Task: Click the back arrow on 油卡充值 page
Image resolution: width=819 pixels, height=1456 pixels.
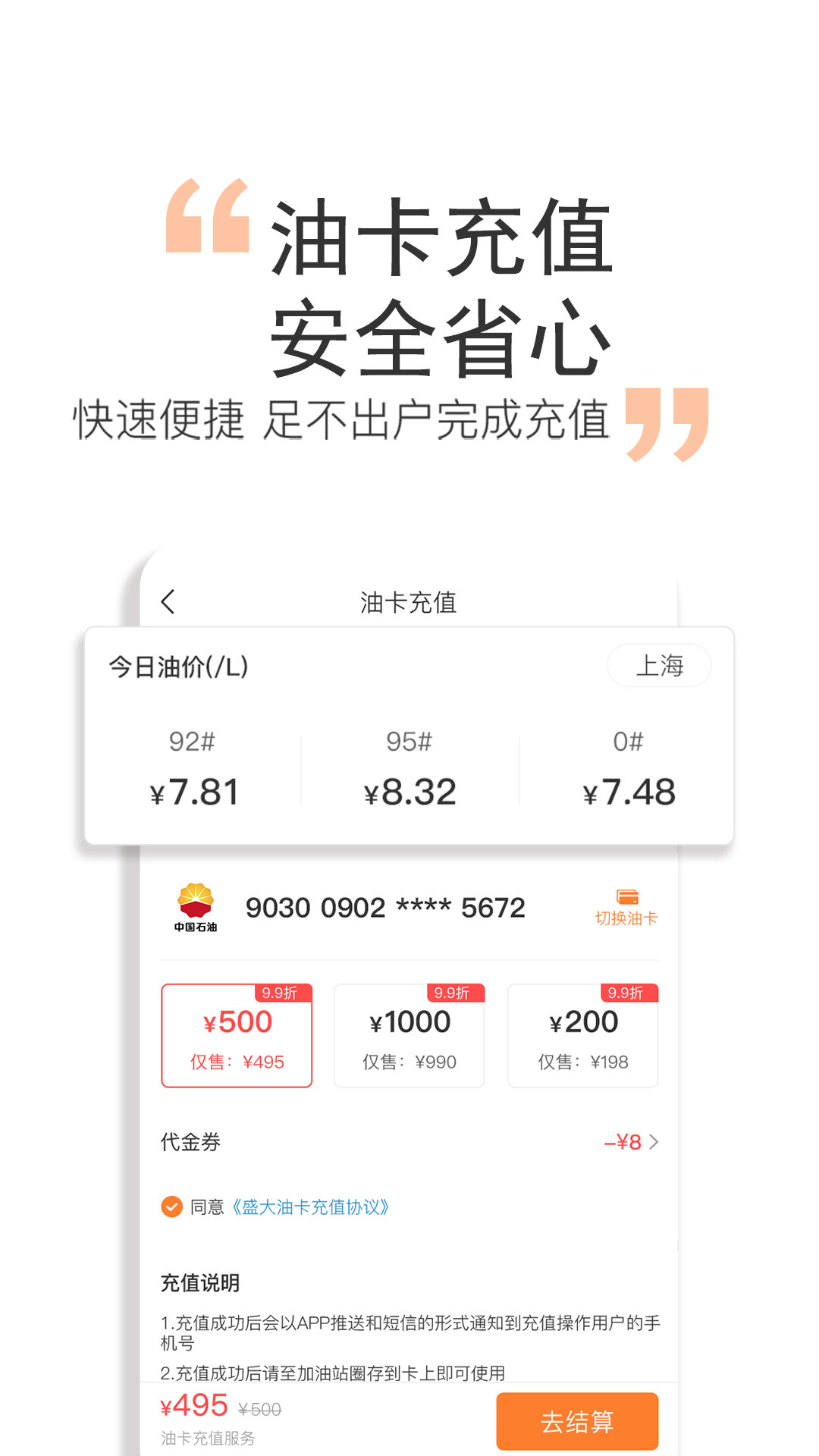Action: tap(168, 601)
